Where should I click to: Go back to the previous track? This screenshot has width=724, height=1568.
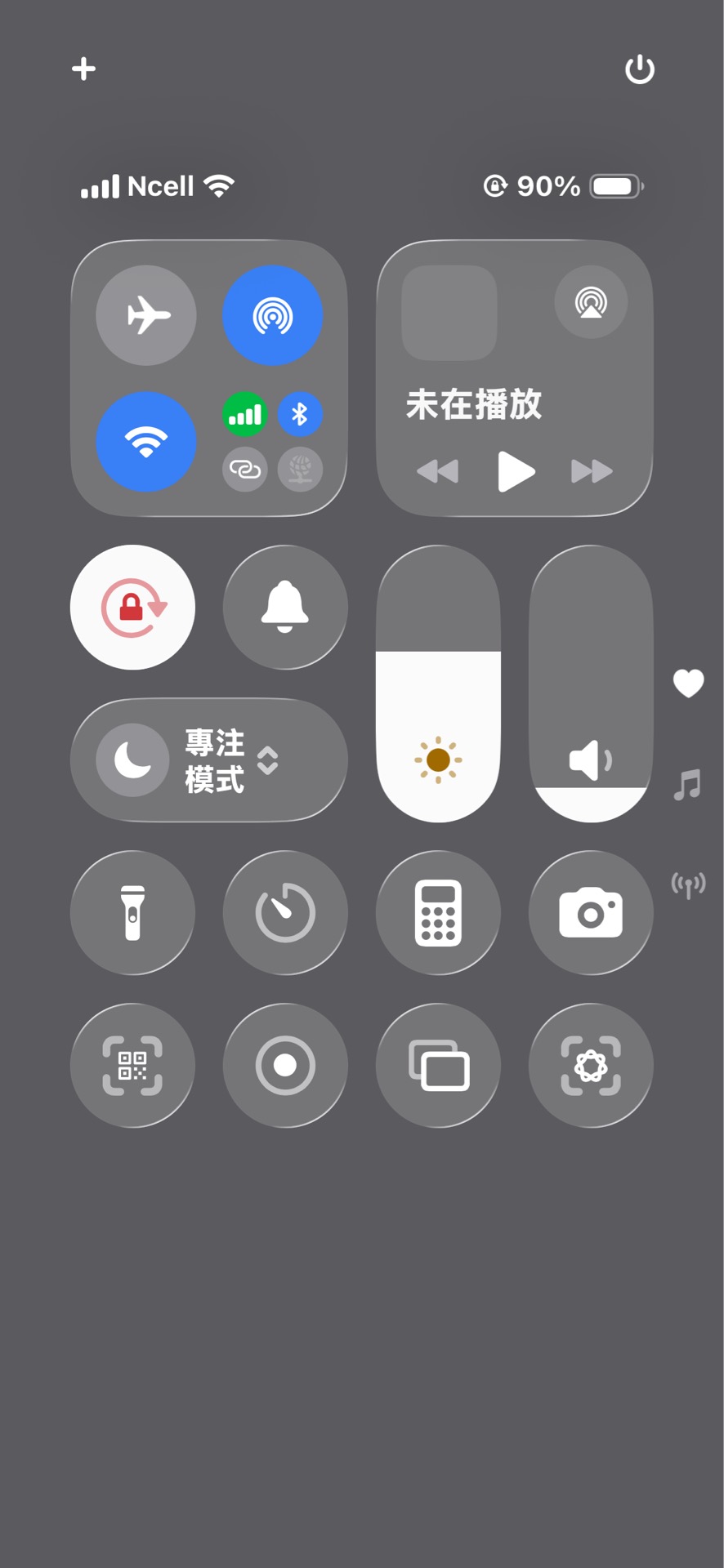coord(438,471)
